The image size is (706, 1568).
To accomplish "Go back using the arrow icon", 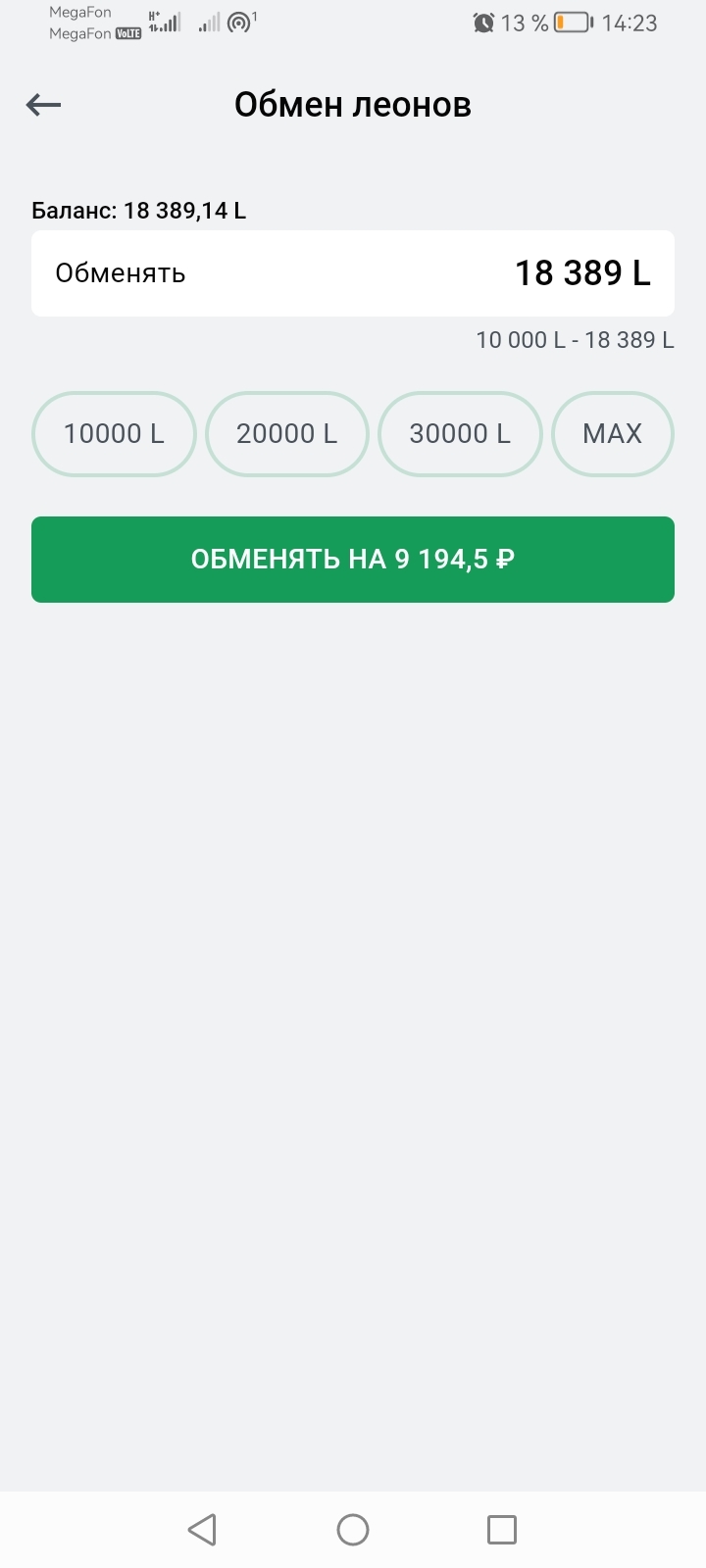I will point(43,104).
